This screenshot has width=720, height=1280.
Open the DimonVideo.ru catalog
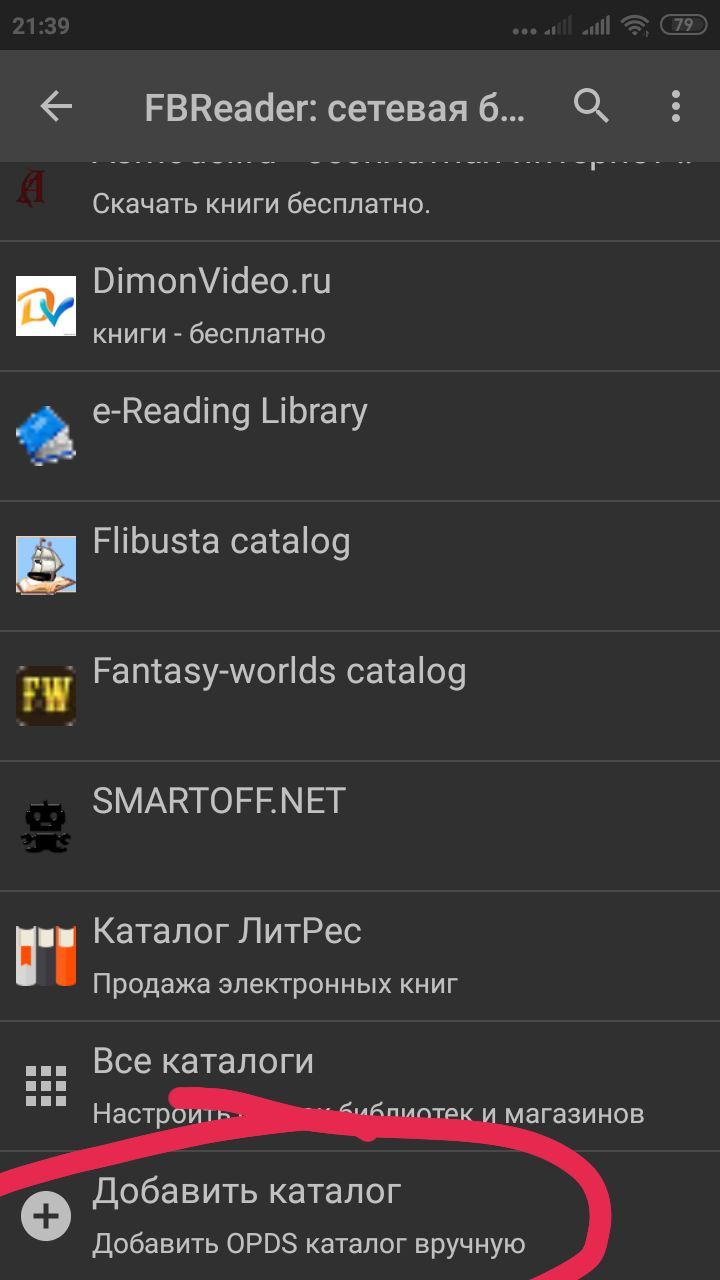[360, 306]
